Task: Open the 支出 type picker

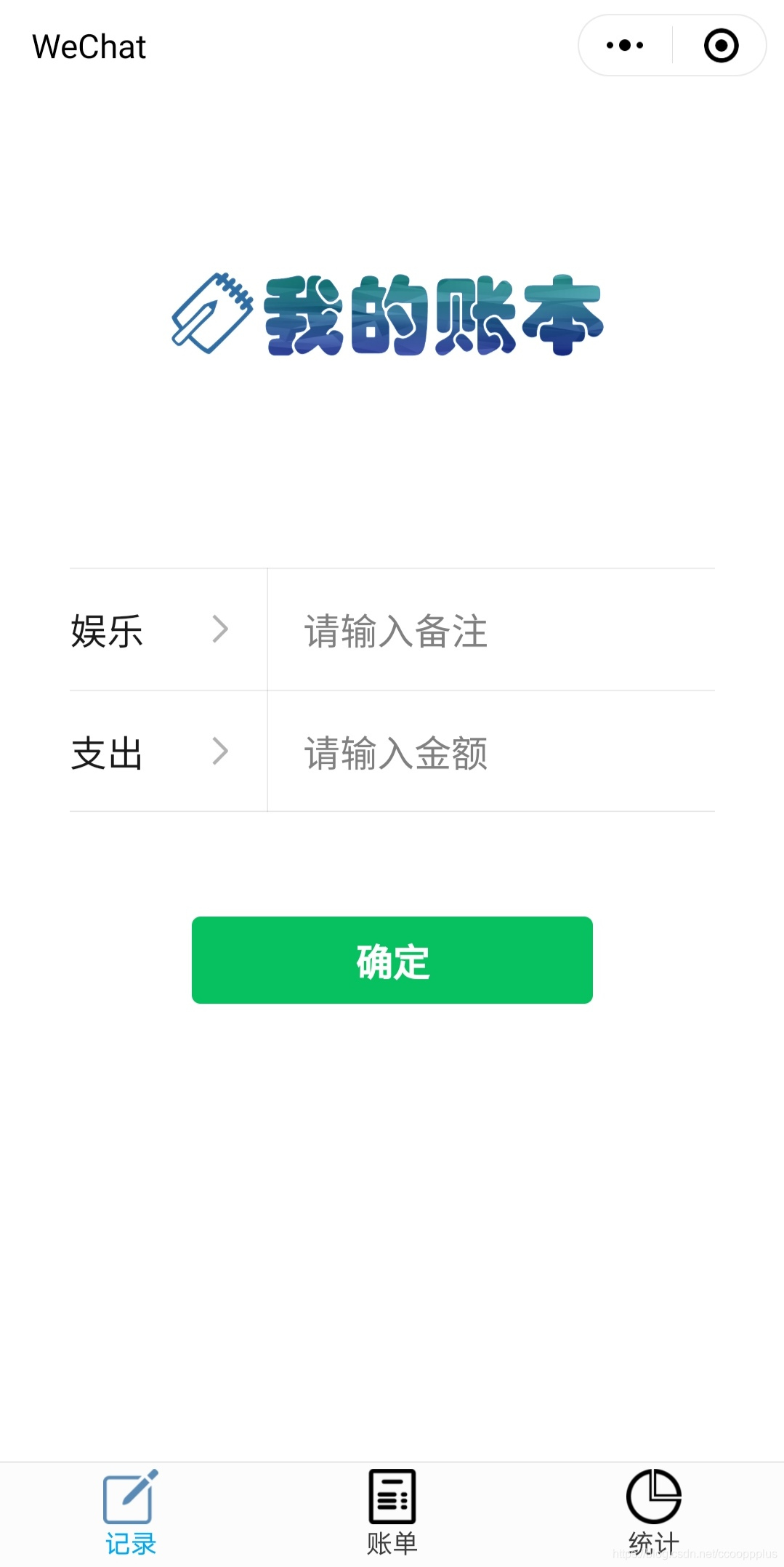Action: pos(168,752)
